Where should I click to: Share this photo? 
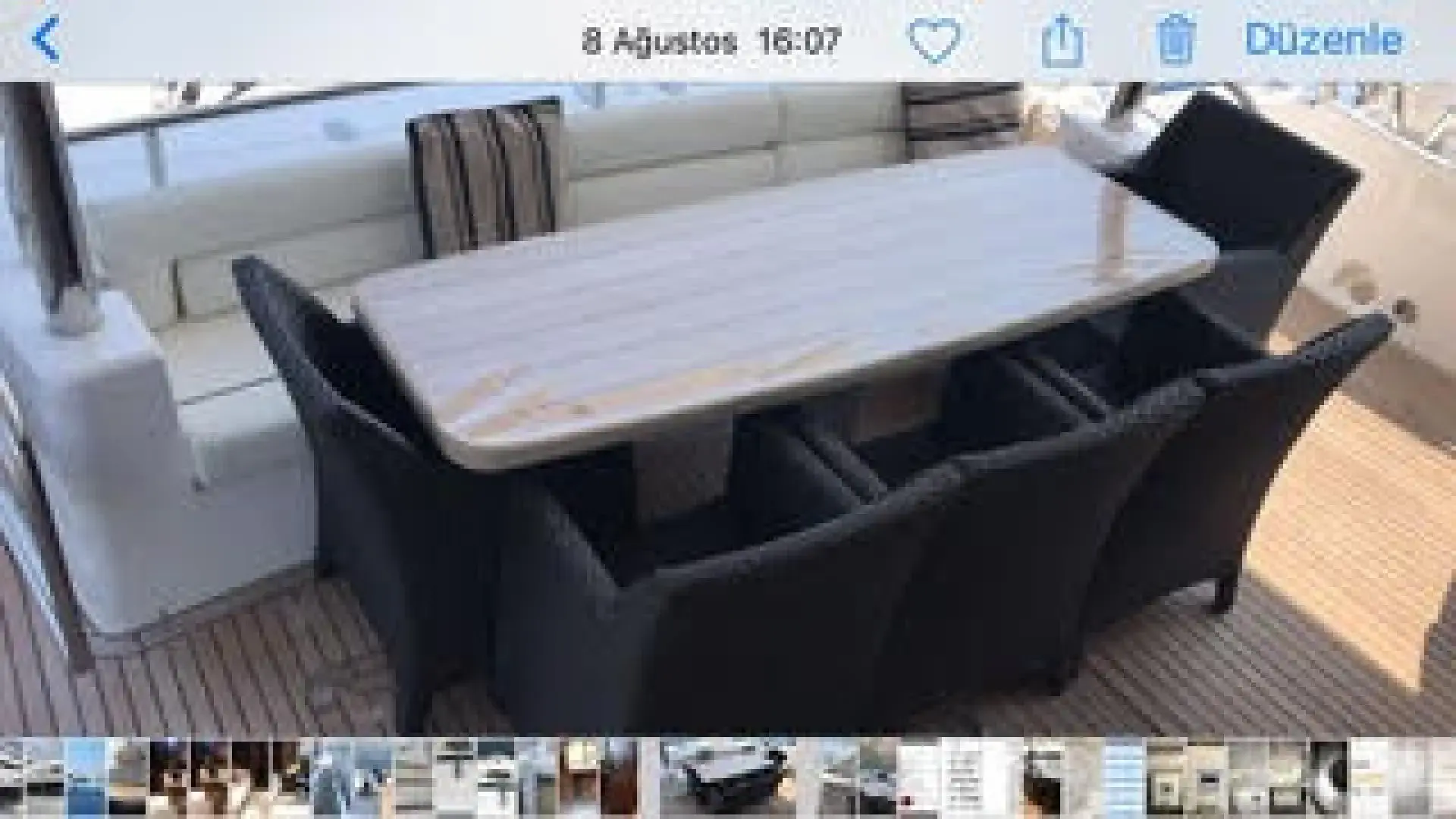pyautogui.click(x=1062, y=41)
